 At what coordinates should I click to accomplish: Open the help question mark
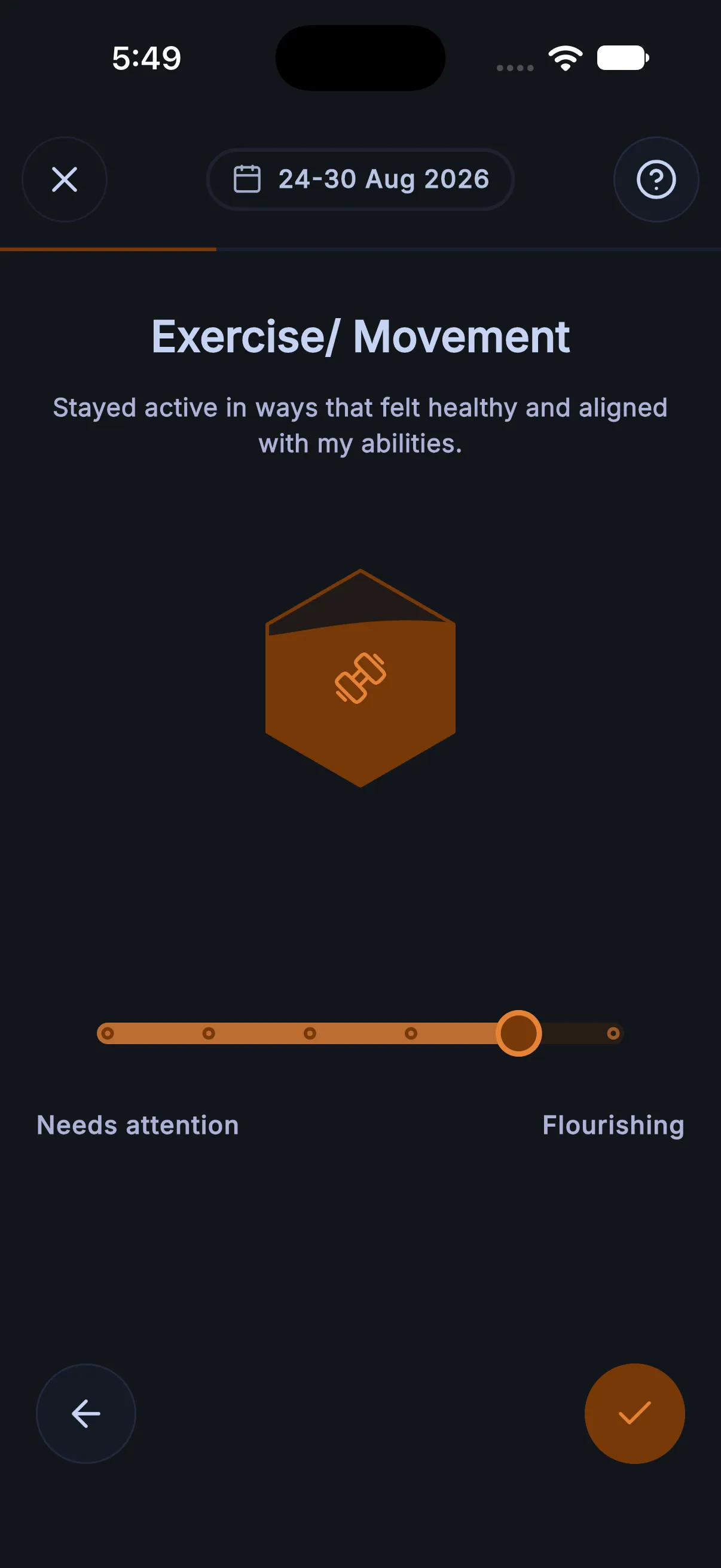656,179
